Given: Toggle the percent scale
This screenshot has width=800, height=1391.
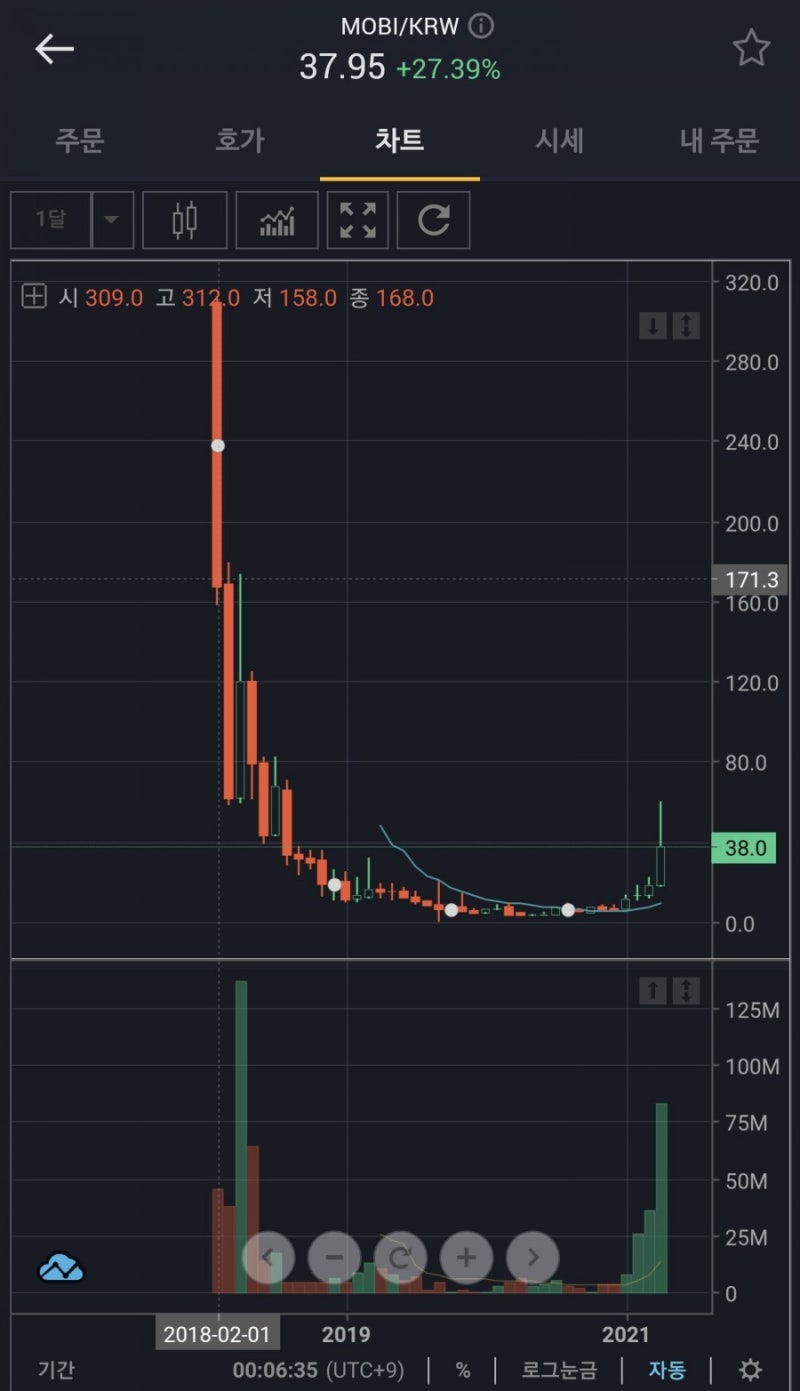Looking at the screenshot, I should [x=463, y=1369].
